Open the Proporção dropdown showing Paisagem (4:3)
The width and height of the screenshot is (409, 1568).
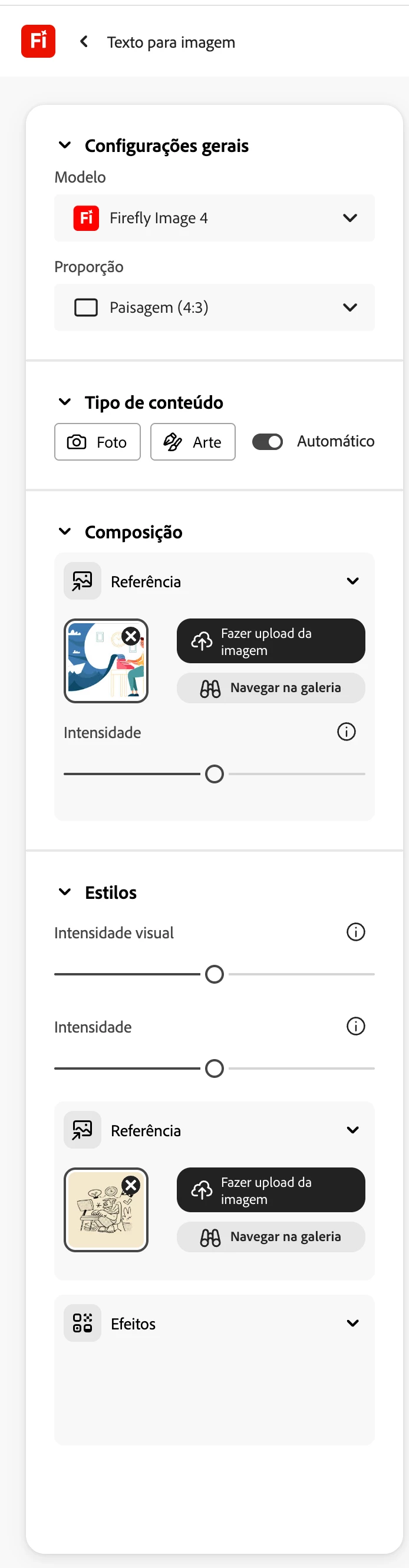[215, 307]
